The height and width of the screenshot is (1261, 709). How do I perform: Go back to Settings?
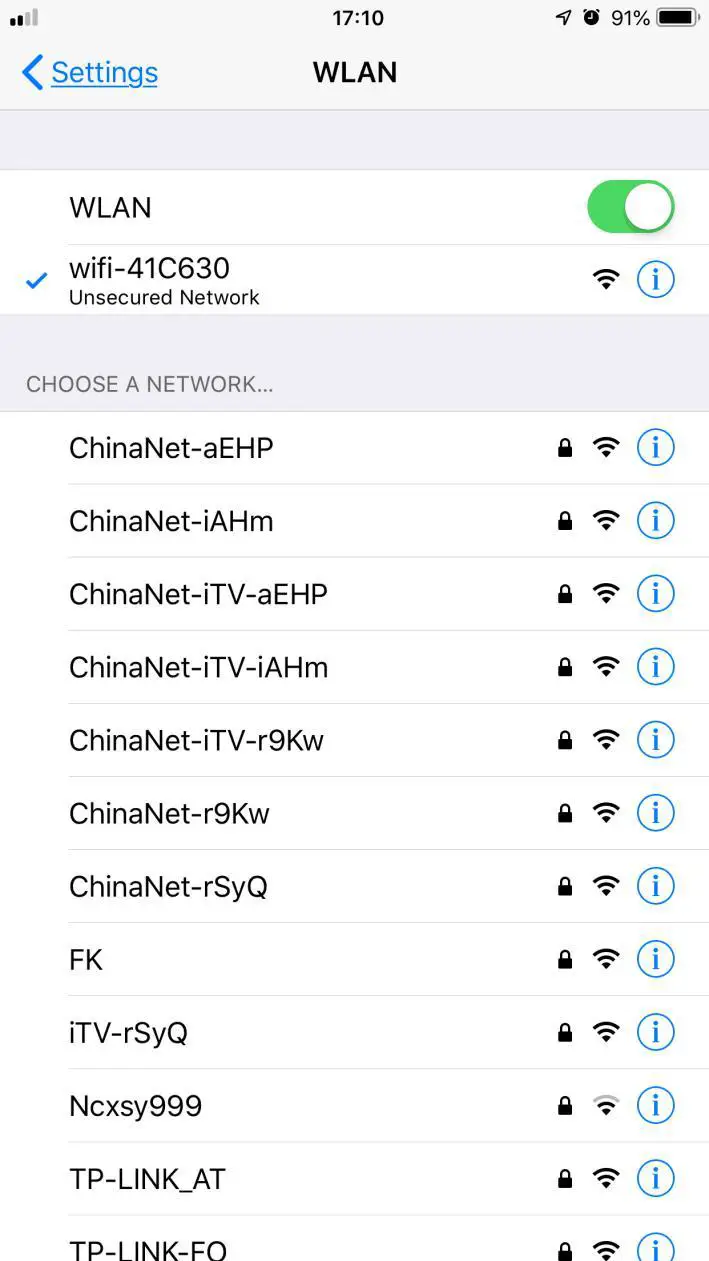[x=90, y=72]
